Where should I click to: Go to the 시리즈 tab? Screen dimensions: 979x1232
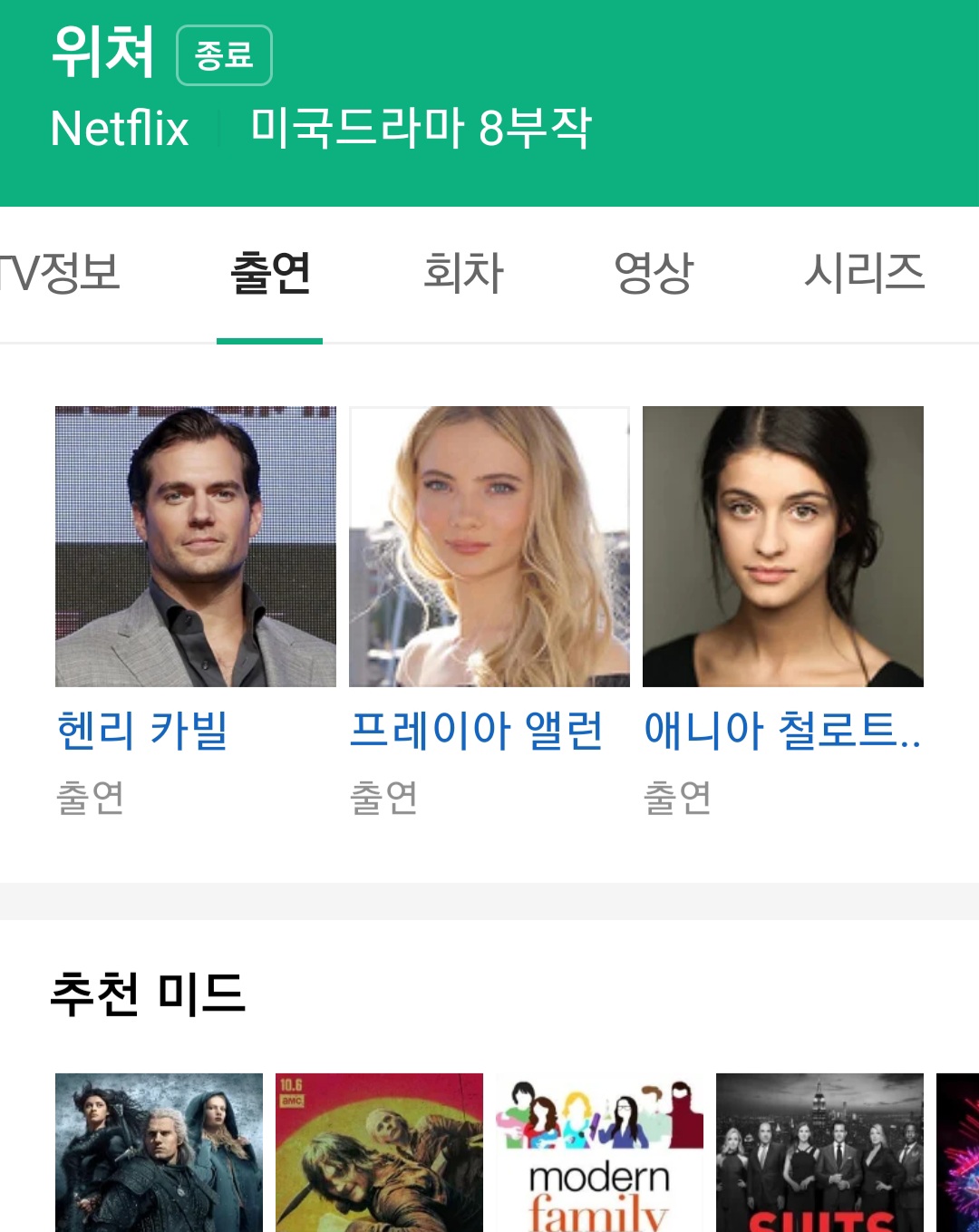click(x=864, y=273)
